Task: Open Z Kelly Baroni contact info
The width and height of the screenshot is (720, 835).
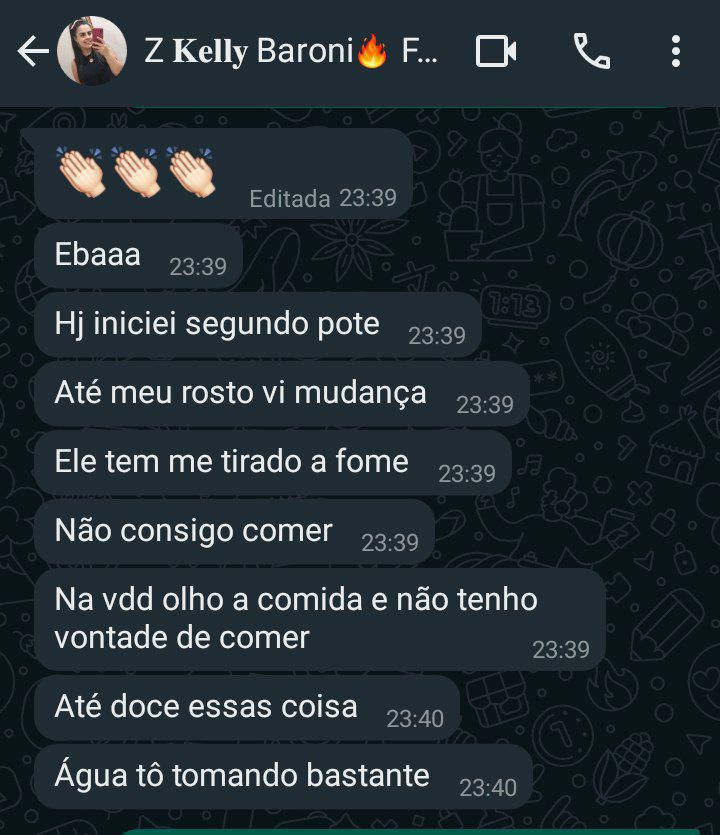Action: [x=290, y=52]
